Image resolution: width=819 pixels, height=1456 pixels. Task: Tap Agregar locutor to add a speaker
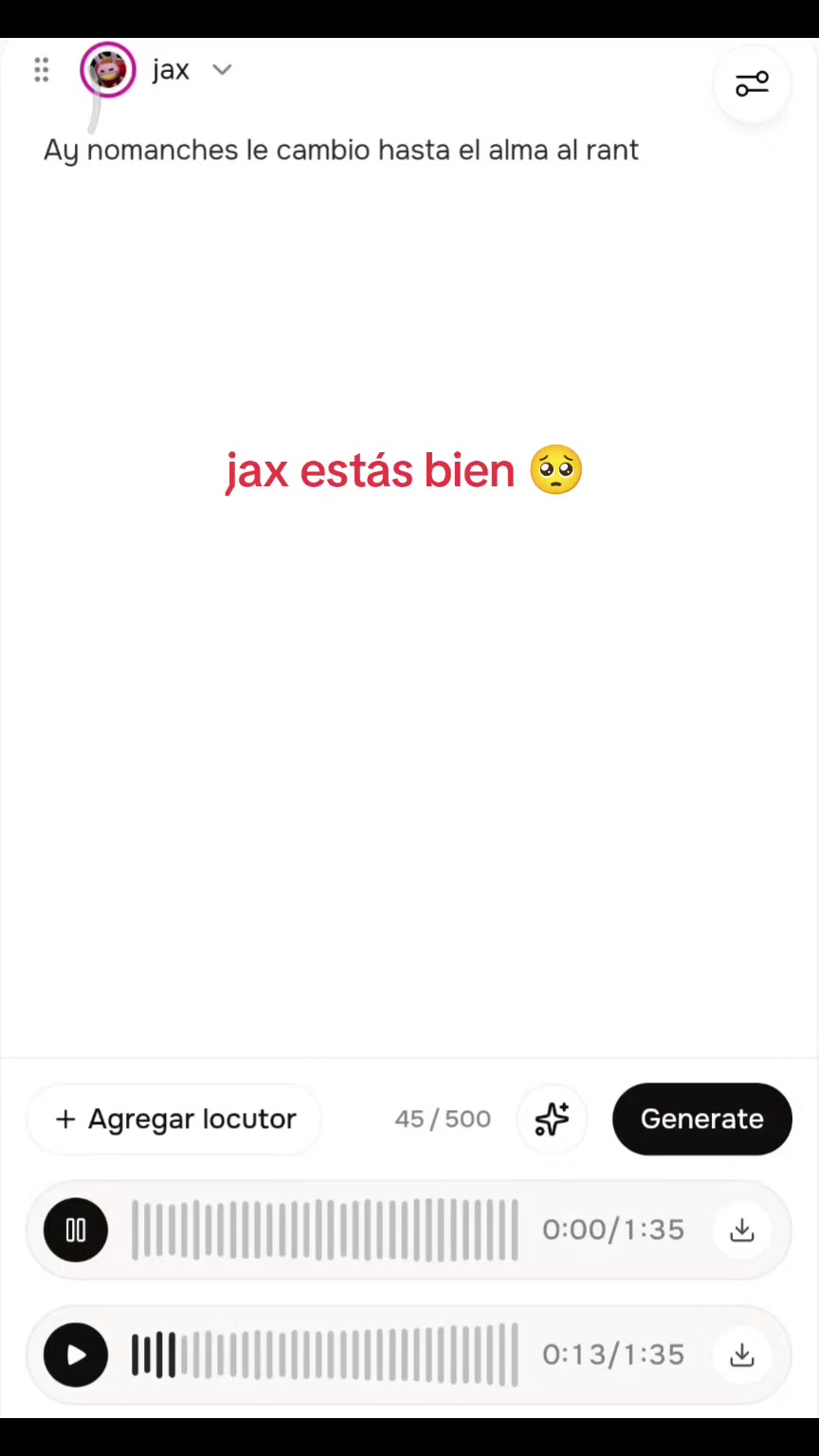175,1119
